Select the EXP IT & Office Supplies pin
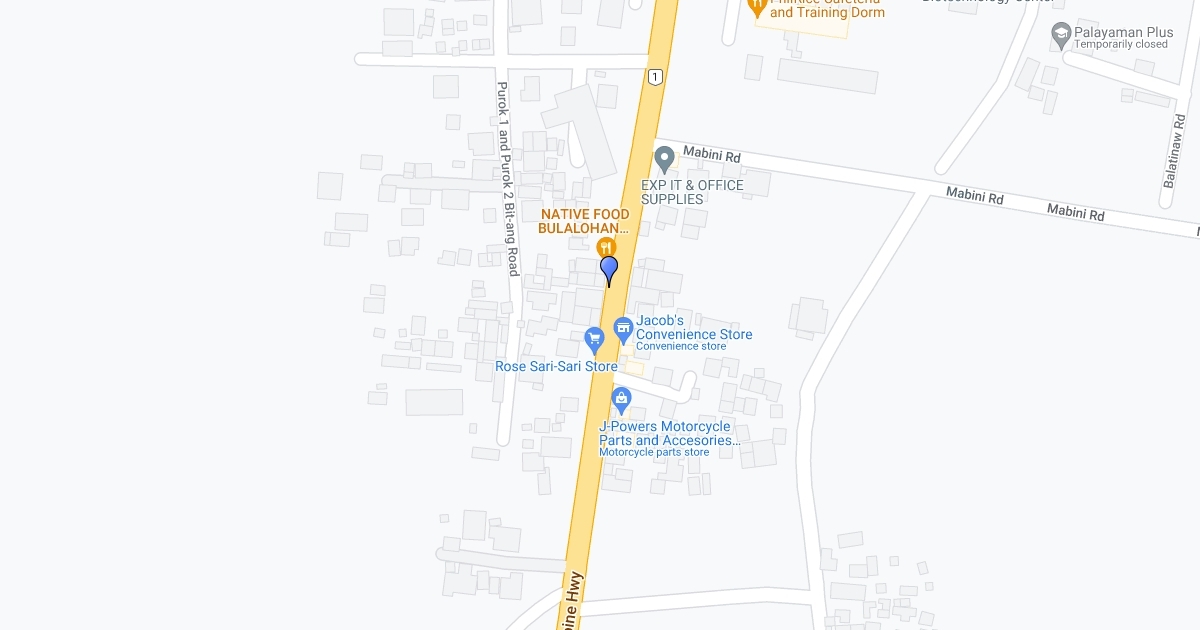This screenshot has width=1200, height=630. pos(664,159)
